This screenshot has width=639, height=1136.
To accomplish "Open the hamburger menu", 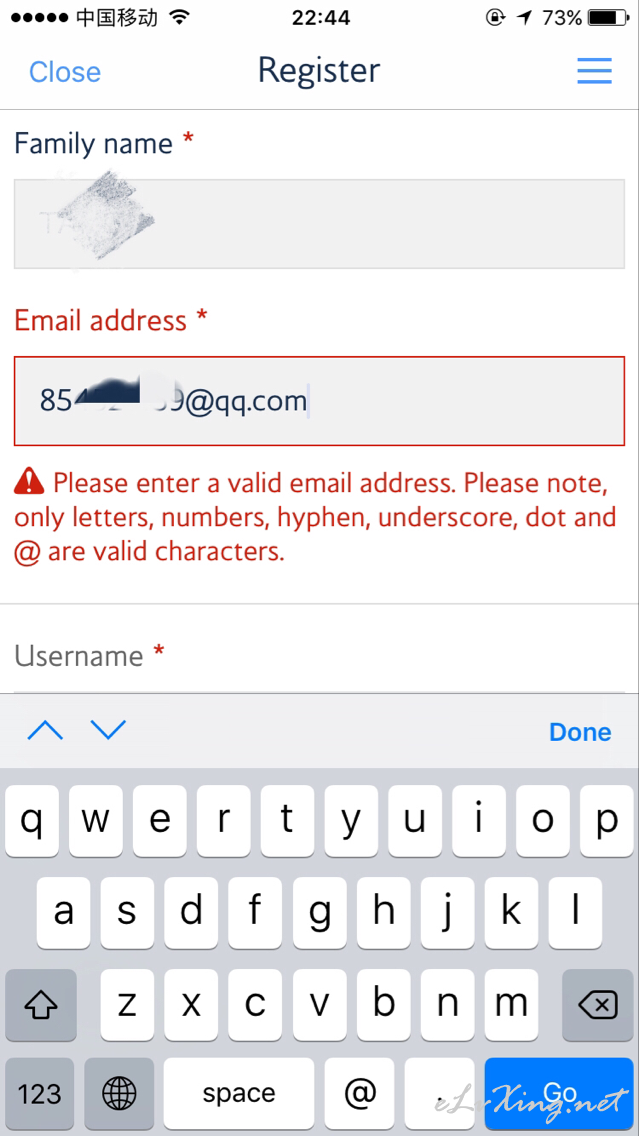I will (594, 71).
